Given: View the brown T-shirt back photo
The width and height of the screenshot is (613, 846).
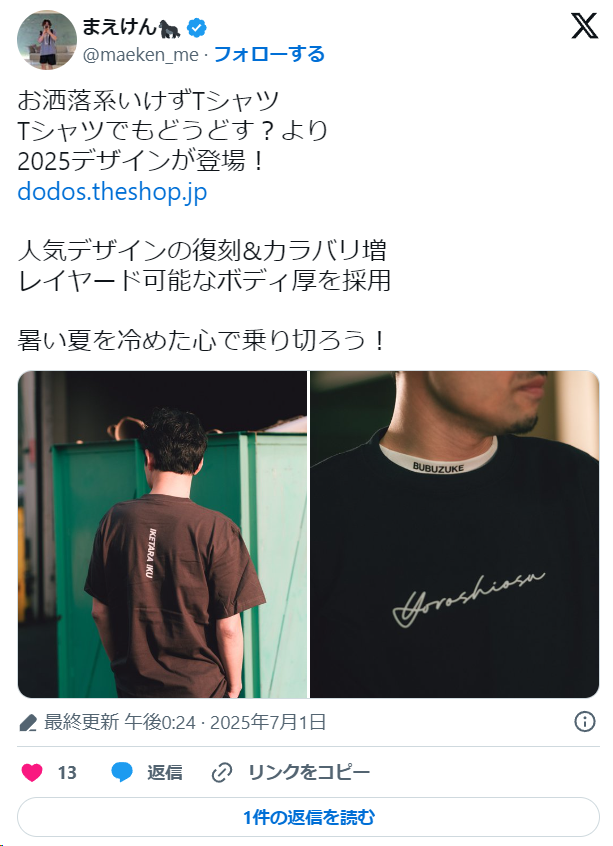Looking at the screenshot, I should tap(162, 534).
